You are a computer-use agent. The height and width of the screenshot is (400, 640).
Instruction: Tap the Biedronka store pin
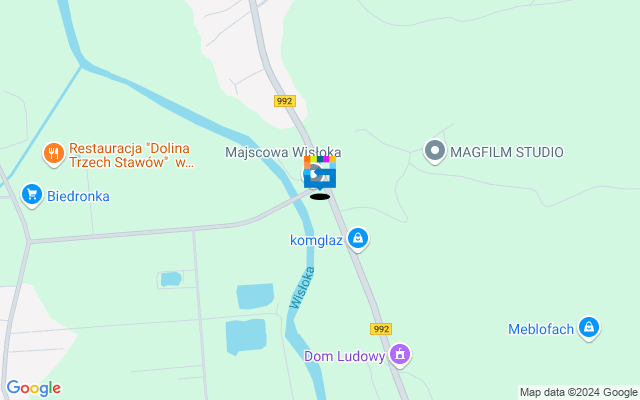[x=31, y=195]
